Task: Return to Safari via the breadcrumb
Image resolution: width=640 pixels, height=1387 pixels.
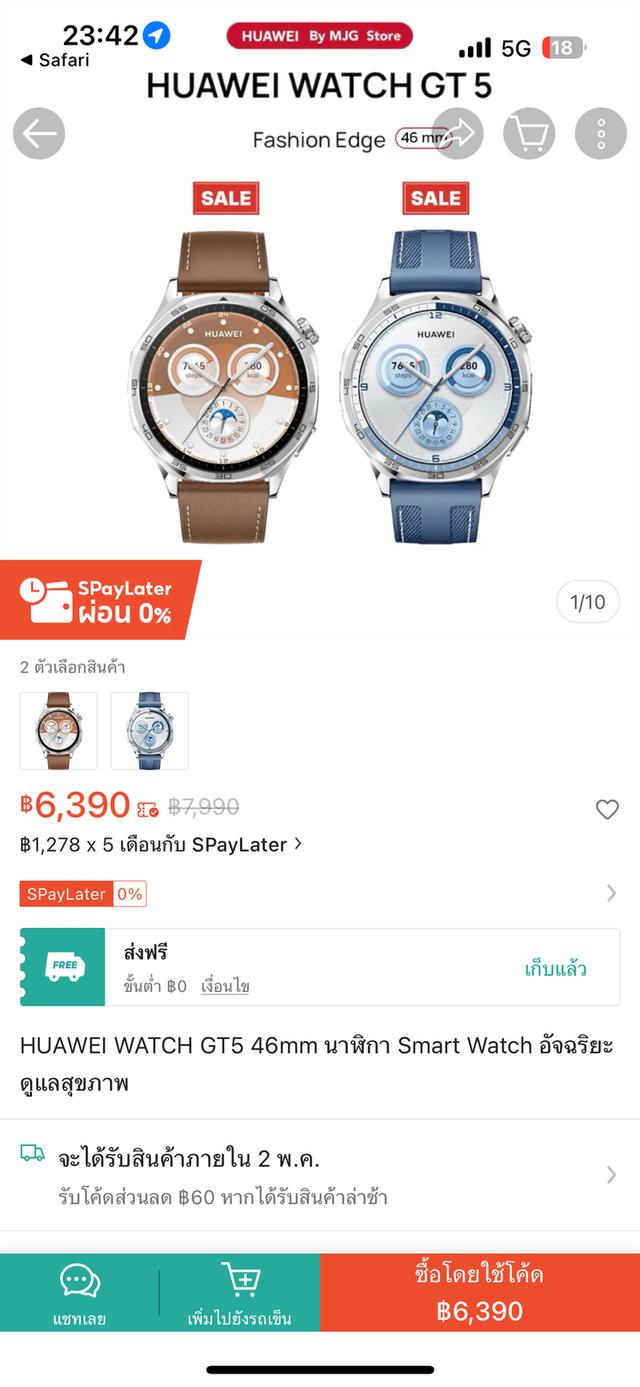Action: tap(55, 60)
